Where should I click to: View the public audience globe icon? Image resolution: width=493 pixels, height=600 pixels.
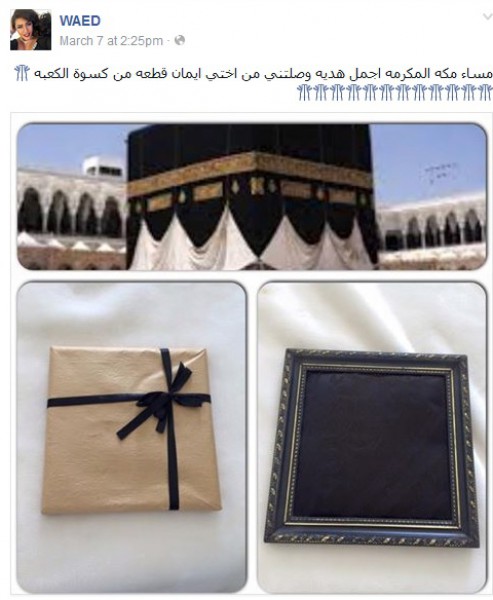coord(180,40)
